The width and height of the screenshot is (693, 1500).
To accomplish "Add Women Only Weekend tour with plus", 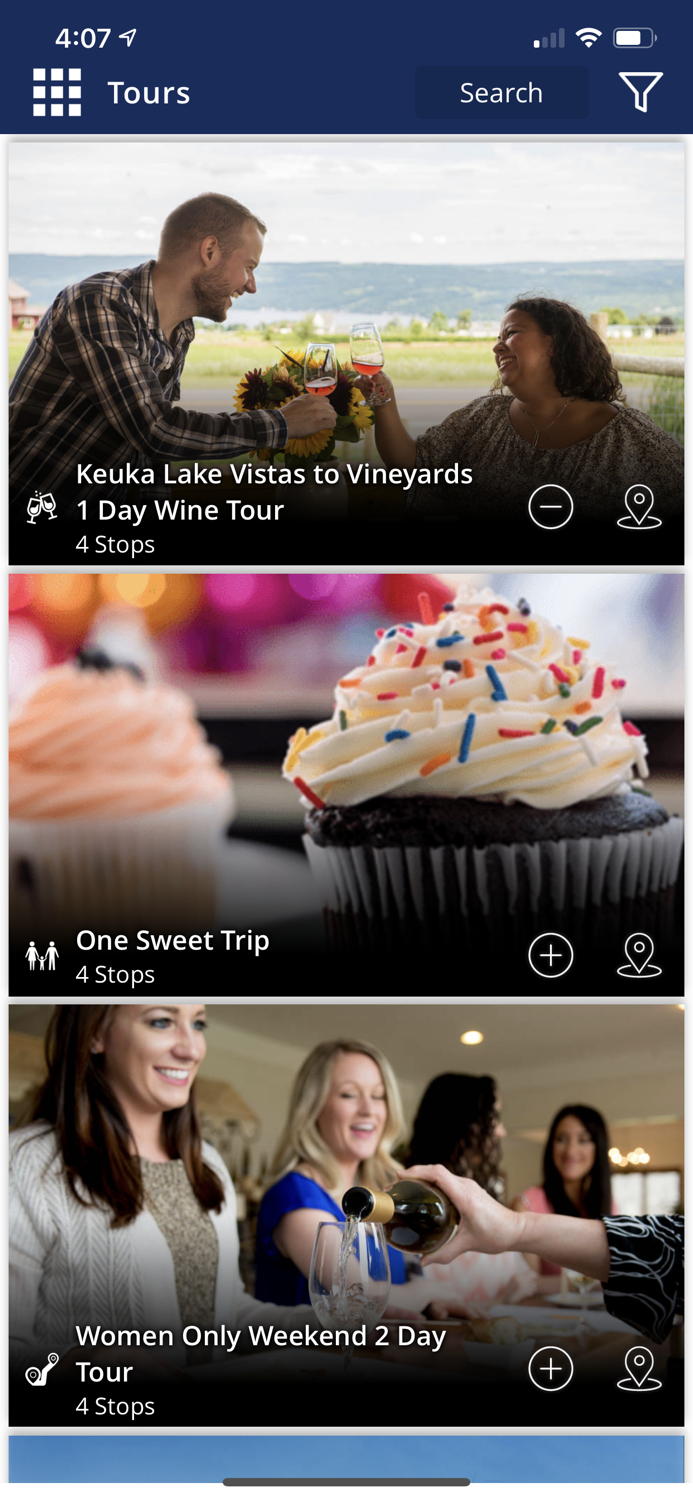I will (551, 1369).
